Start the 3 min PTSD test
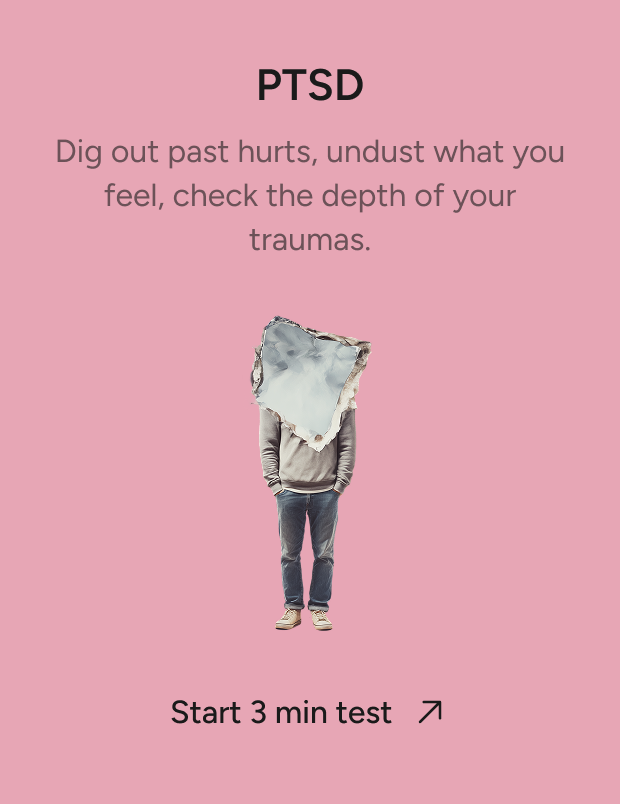Image resolution: width=620 pixels, height=804 pixels. click(305, 713)
